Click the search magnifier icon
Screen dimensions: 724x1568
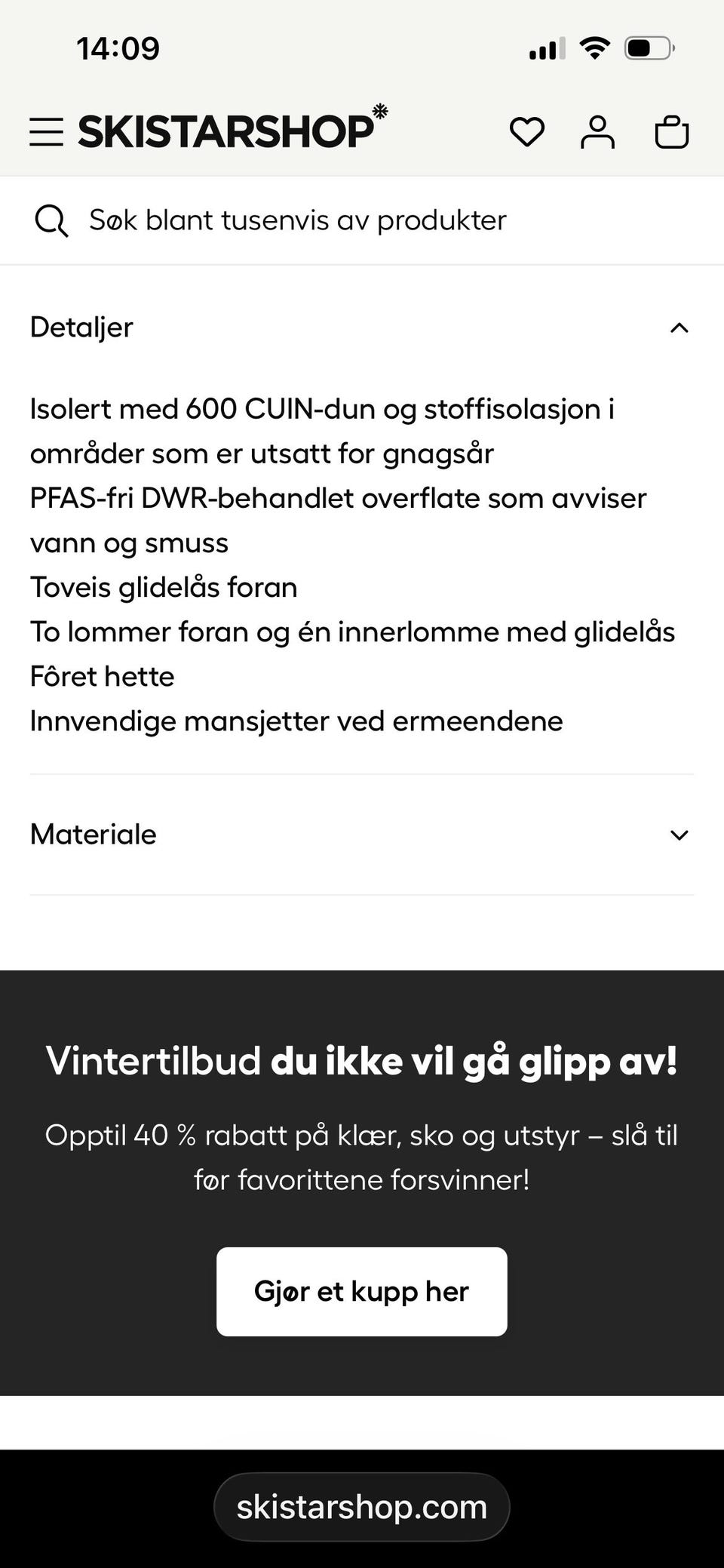tap(51, 220)
